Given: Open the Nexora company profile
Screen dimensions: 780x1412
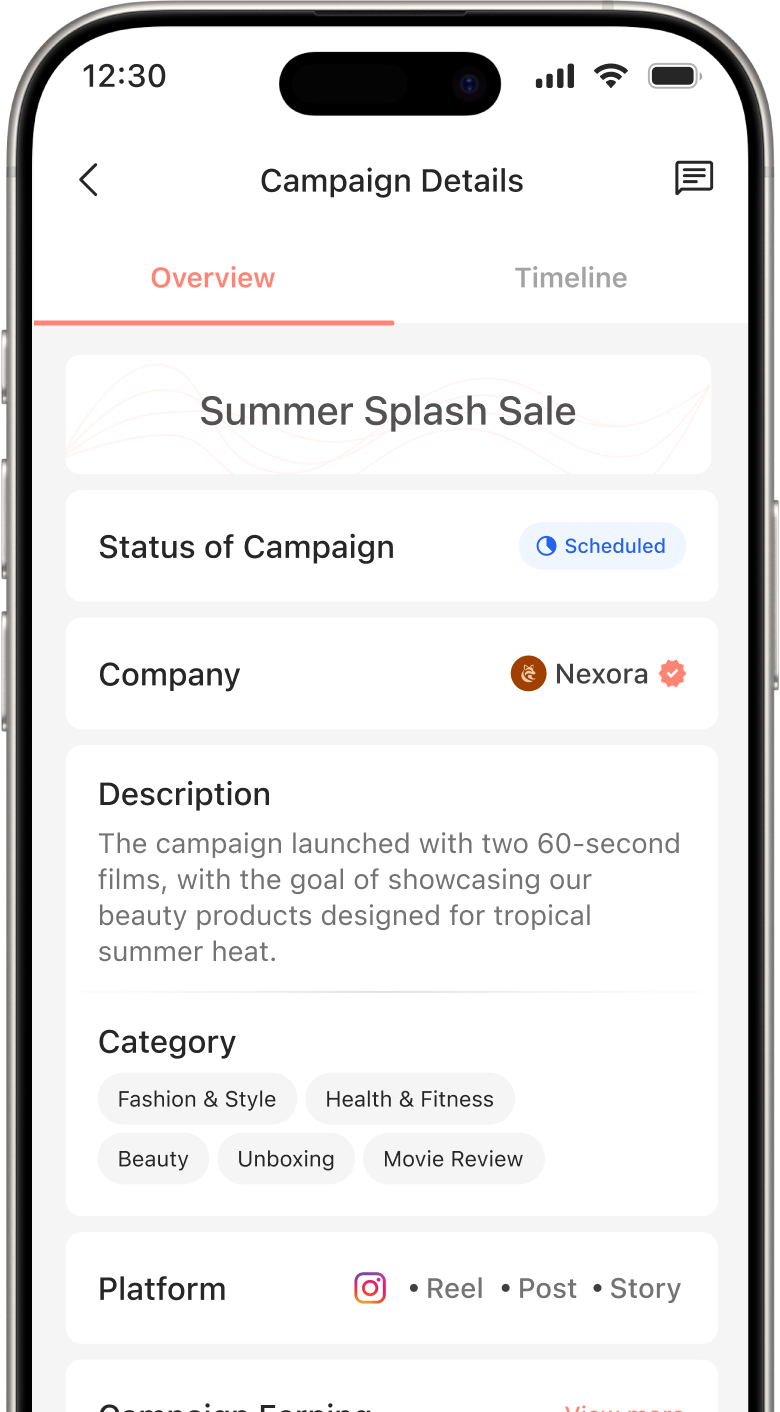Looking at the screenshot, I should click(x=598, y=674).
